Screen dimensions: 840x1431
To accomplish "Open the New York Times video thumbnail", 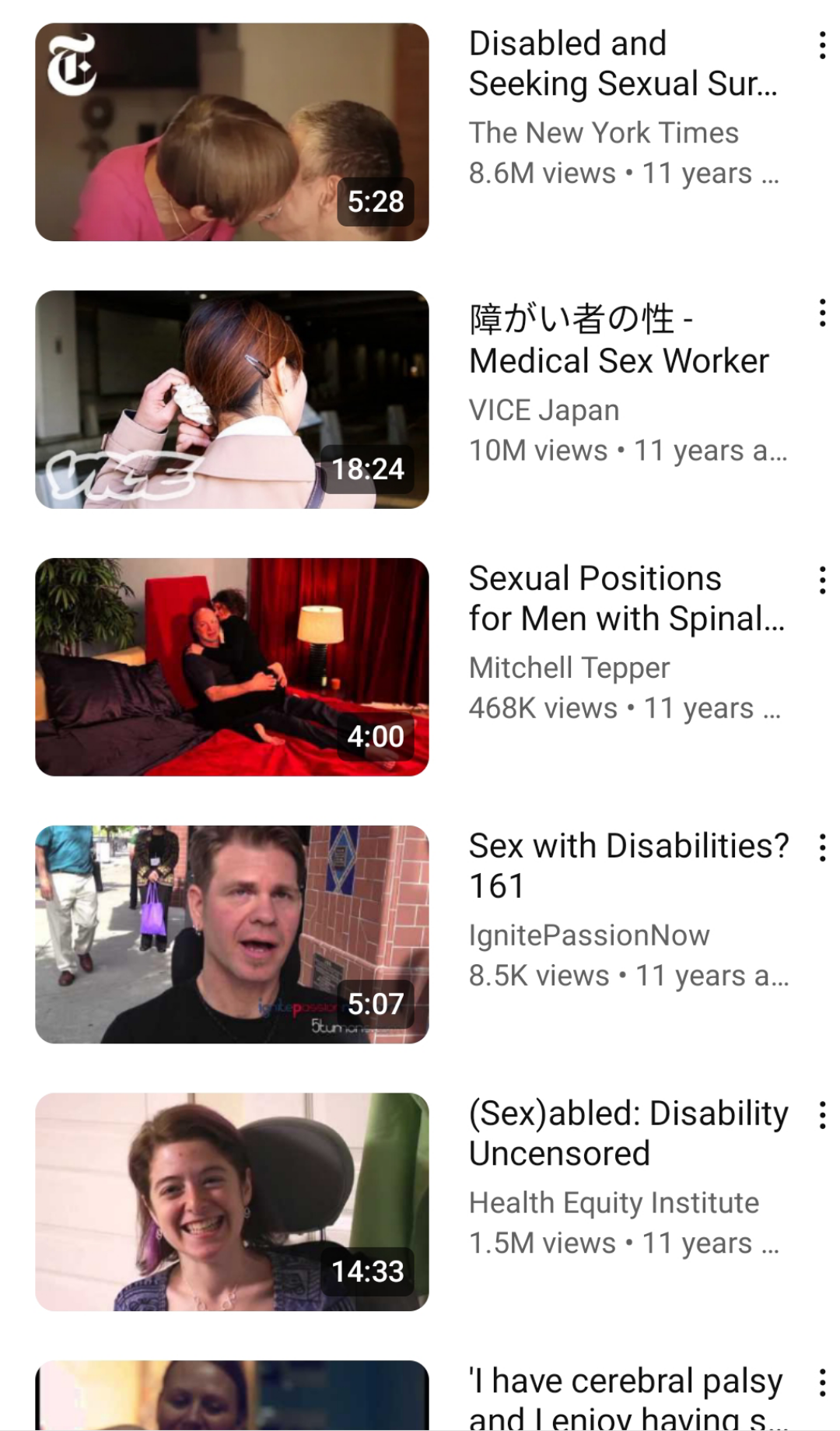I will [232, 132].
